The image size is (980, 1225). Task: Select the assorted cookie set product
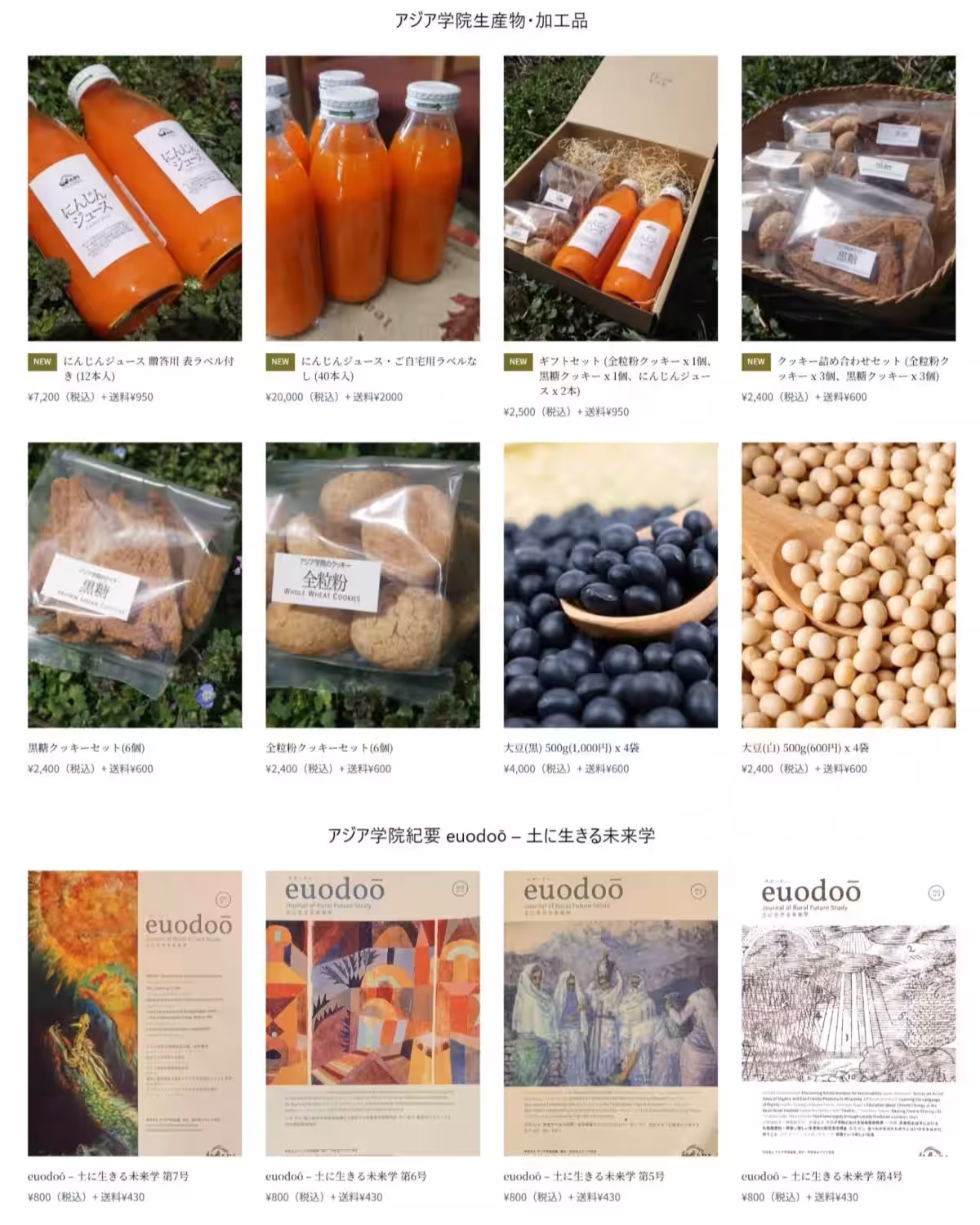848,198
